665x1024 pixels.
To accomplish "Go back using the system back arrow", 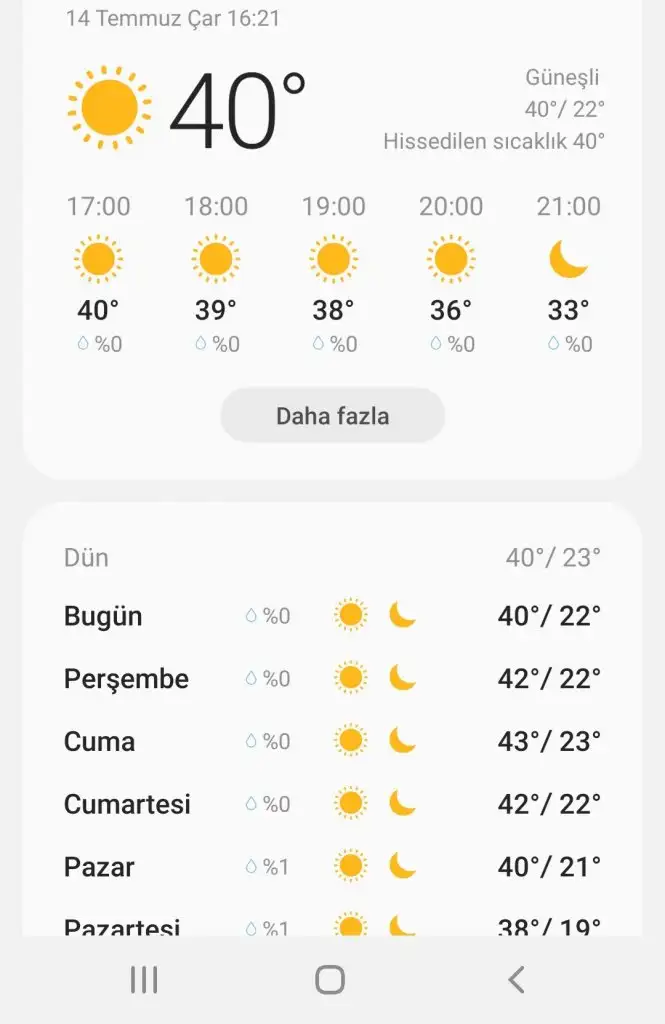I will [x=516, y=980].
